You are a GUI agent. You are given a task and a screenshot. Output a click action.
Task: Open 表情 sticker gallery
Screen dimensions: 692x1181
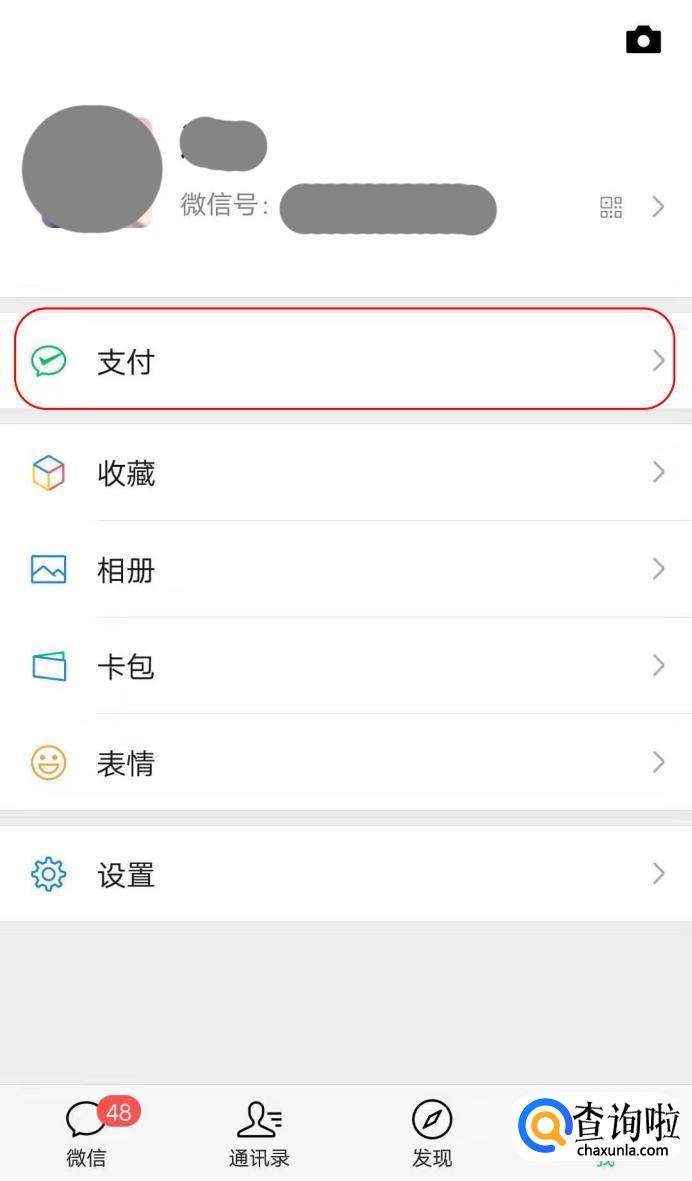pyautogui.click(x=345, y=763)
